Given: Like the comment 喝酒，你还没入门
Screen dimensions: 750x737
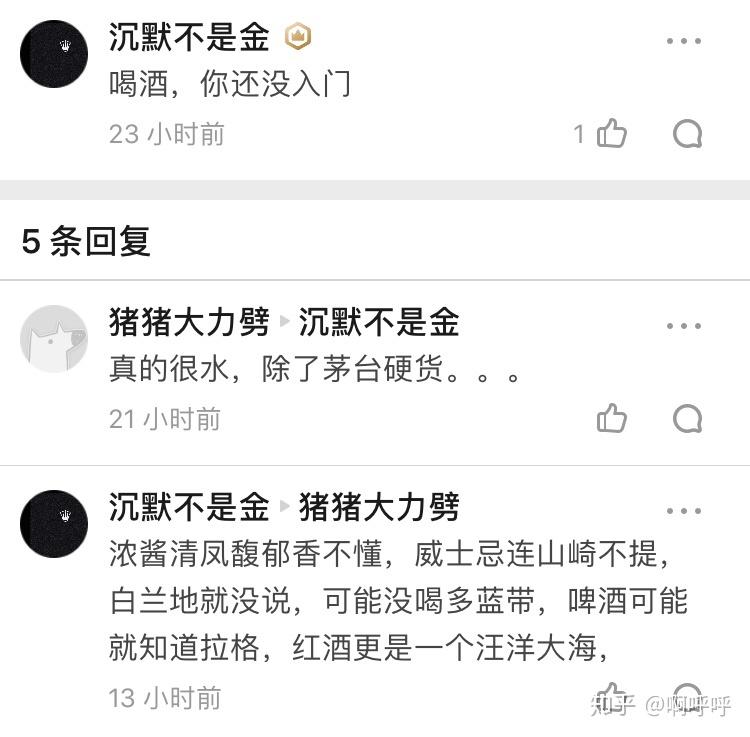Looking at the screenshot, I should pos(611,134).
